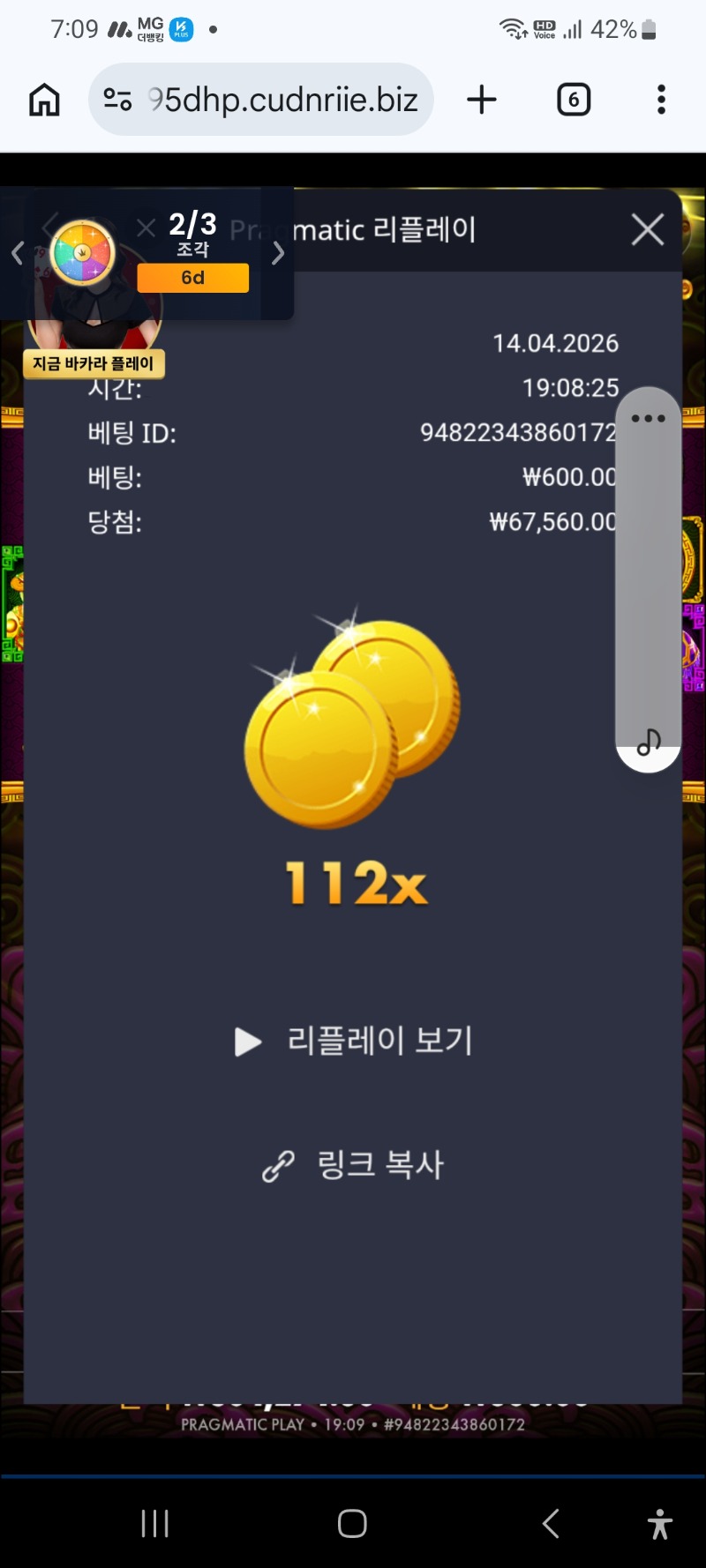
Task: Copy the replay link with 링크 복사
Action: point(355,1165)
